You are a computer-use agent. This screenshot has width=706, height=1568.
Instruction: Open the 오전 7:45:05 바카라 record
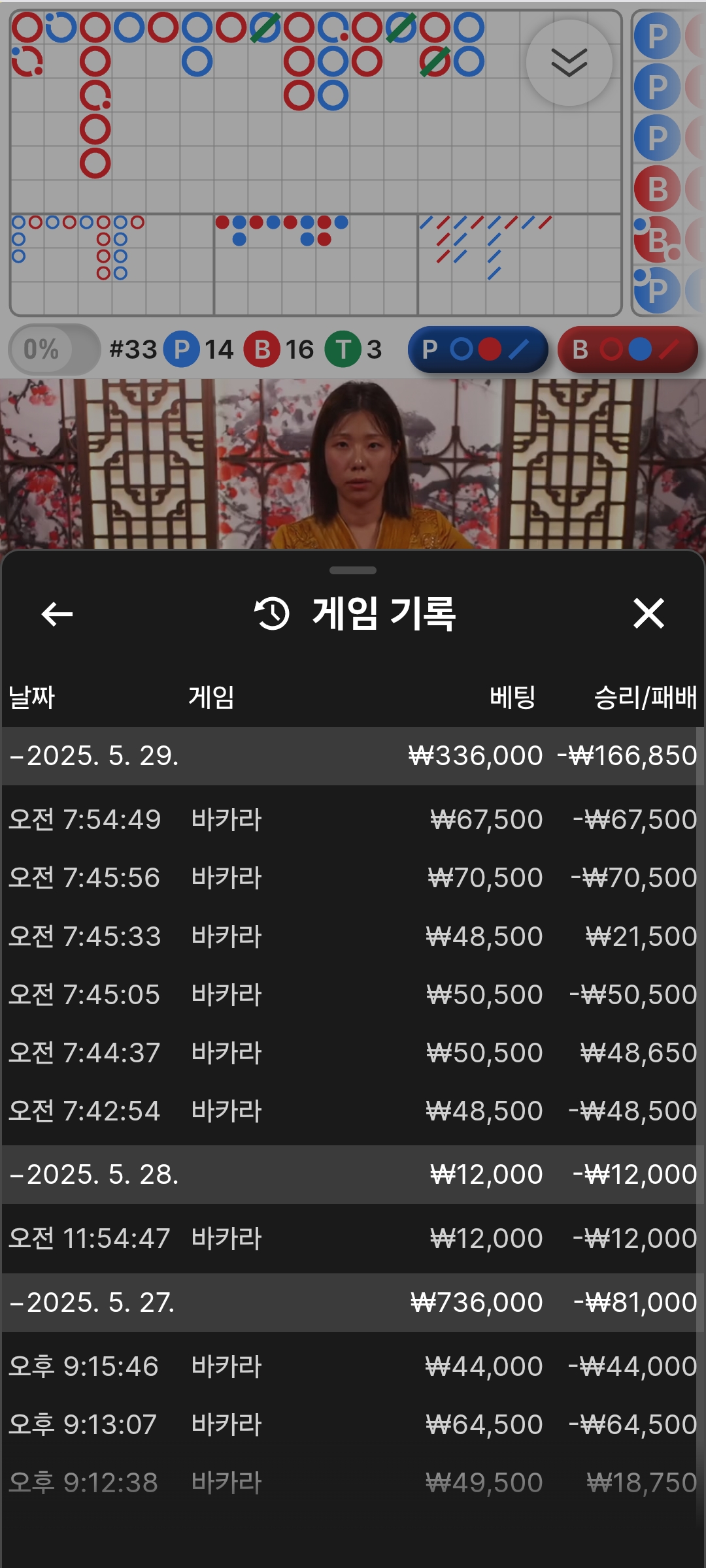(353, 994)
